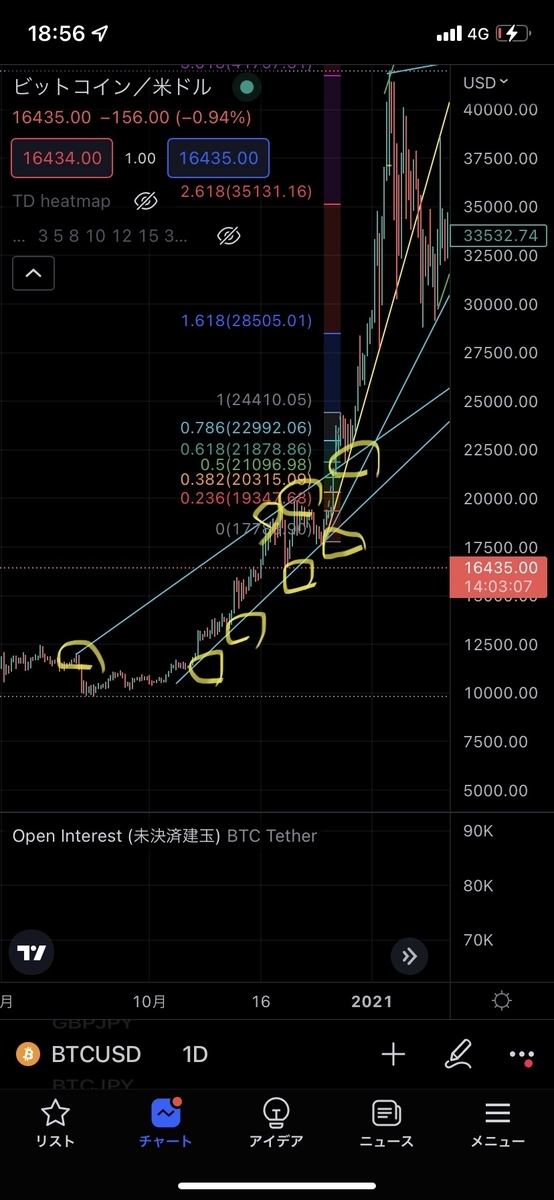Select the チャート tab
554x1200 pixels.
click(x=165, y=1122)
